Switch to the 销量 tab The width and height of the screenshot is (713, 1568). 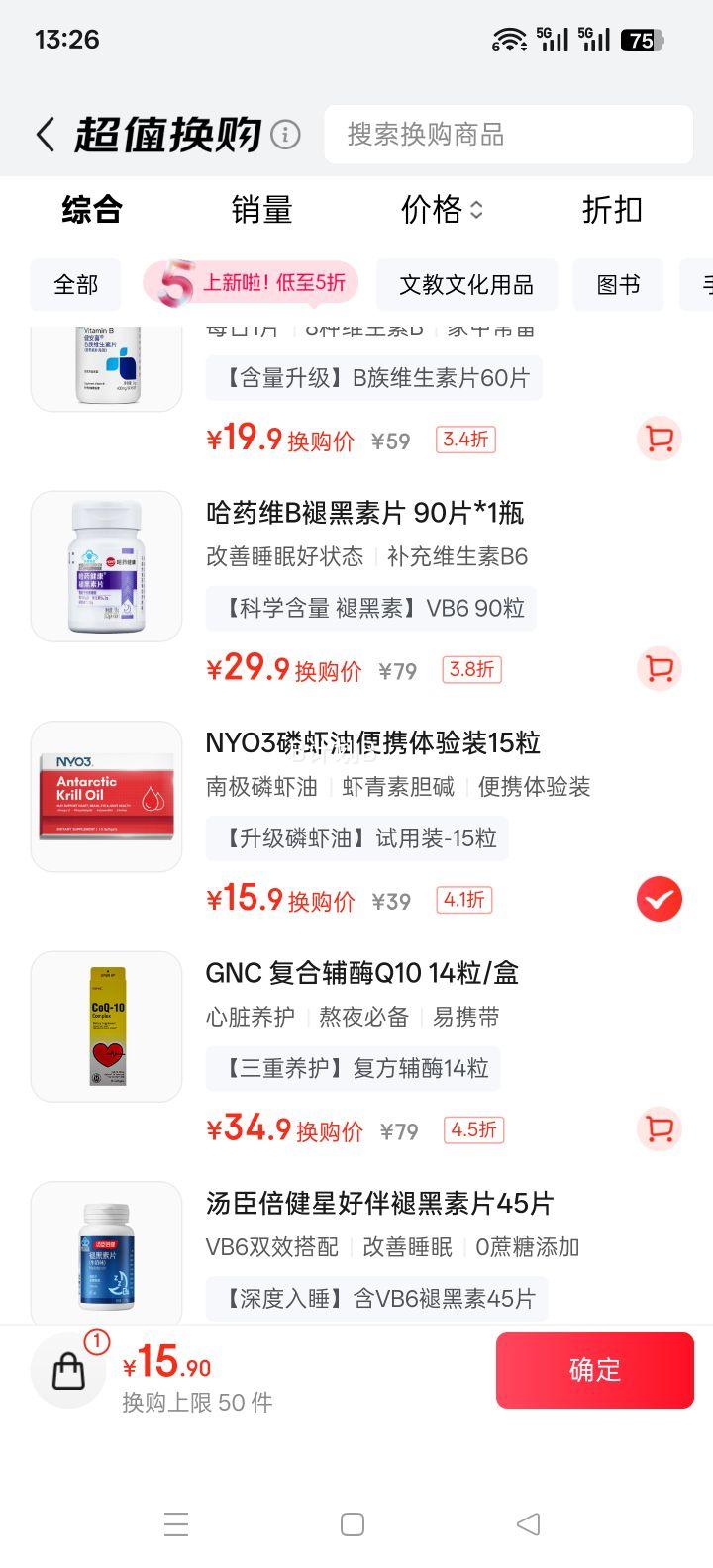[x=261, y=210]
